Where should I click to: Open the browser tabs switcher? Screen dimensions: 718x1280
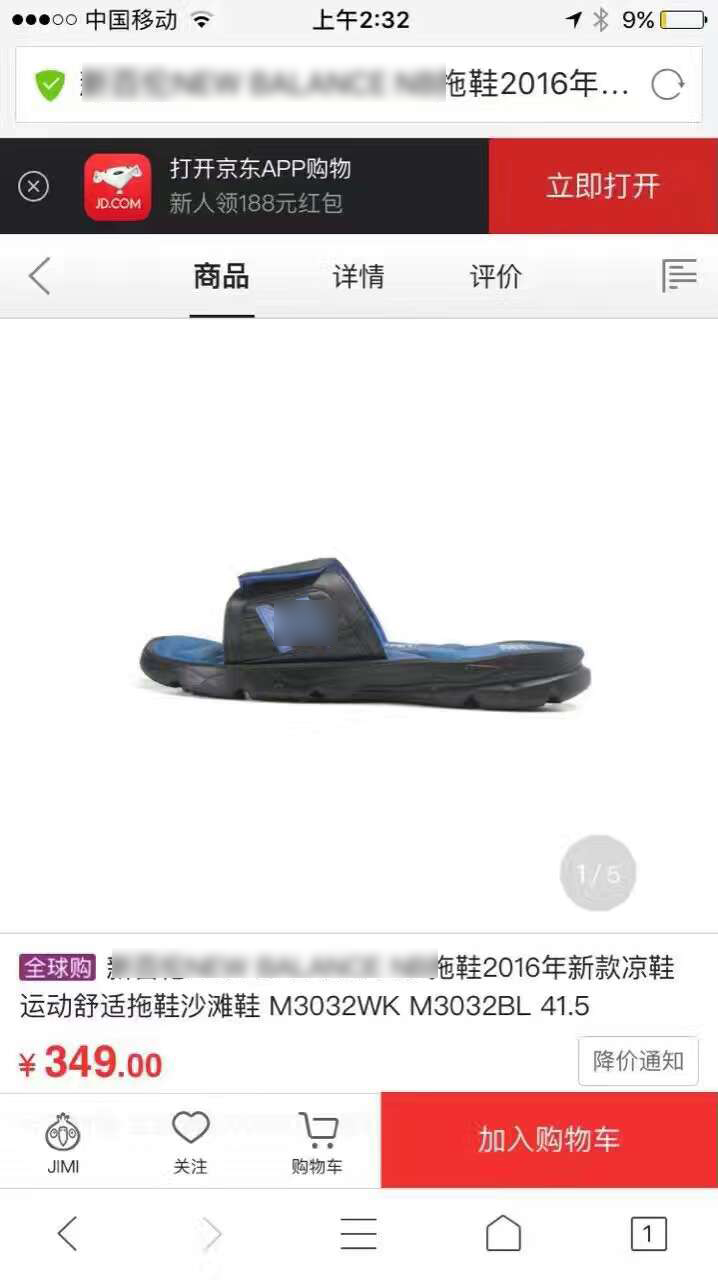click(648, 1234)
